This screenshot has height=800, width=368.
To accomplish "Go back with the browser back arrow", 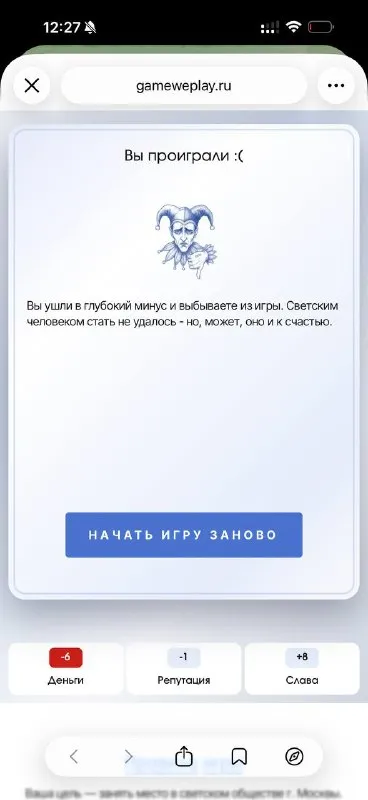I will click(x=74, y=756).
